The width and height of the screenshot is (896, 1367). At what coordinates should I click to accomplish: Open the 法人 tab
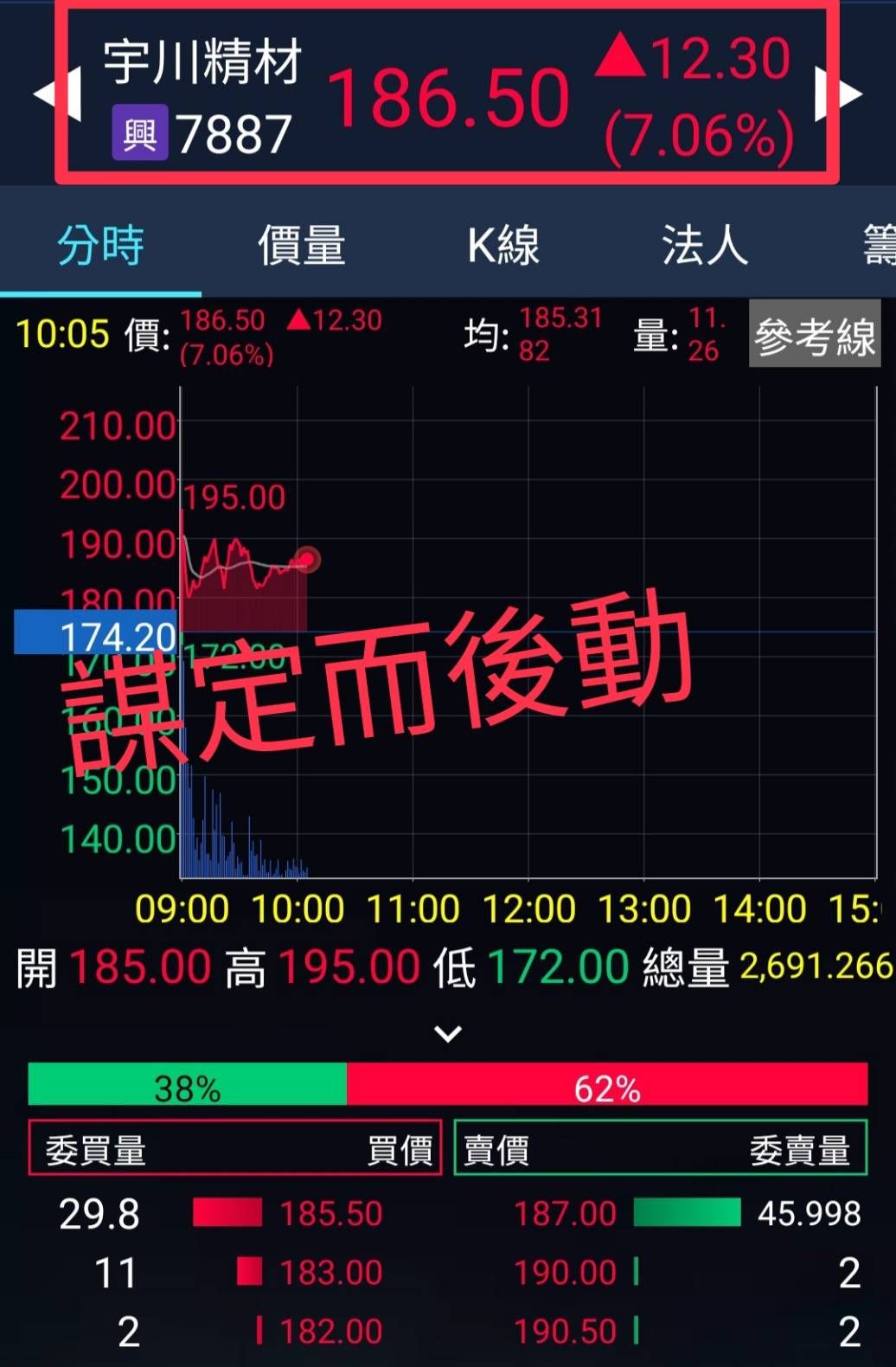705,246
